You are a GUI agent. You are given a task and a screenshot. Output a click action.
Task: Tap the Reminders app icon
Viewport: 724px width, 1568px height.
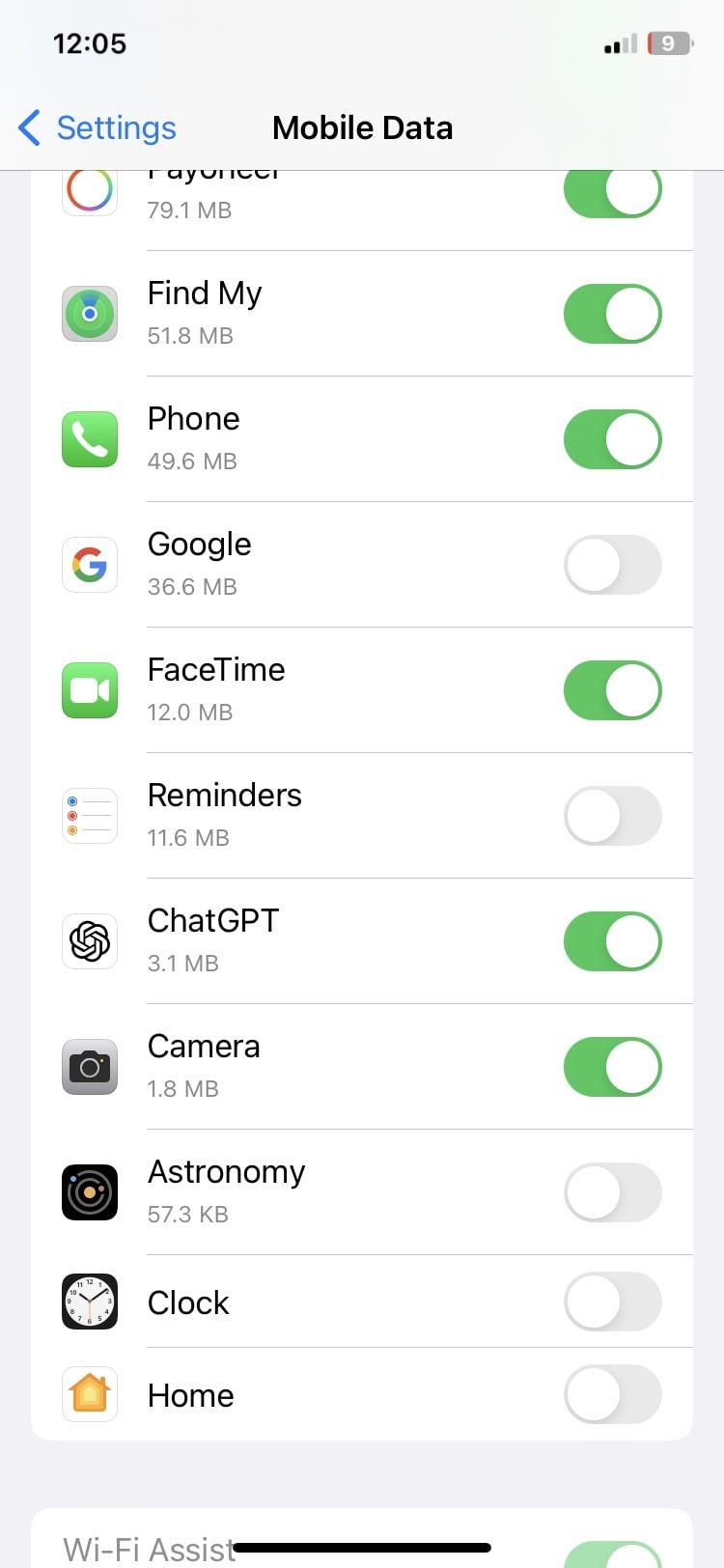click(x=89, y=816)
